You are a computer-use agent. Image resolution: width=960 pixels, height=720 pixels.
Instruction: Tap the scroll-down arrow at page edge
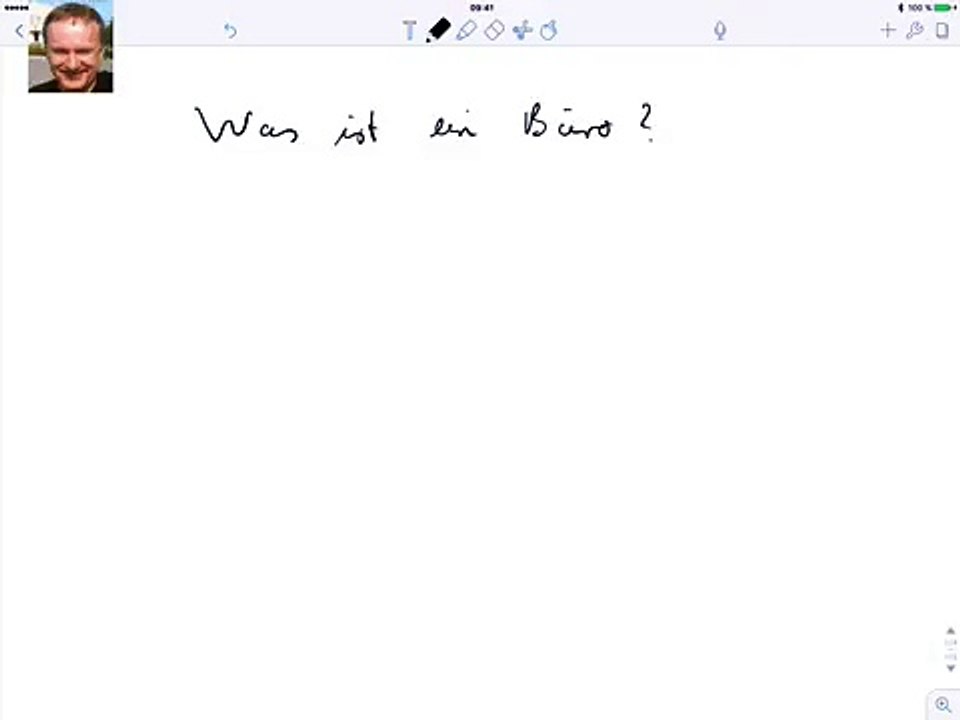click(x=951, y=668)
